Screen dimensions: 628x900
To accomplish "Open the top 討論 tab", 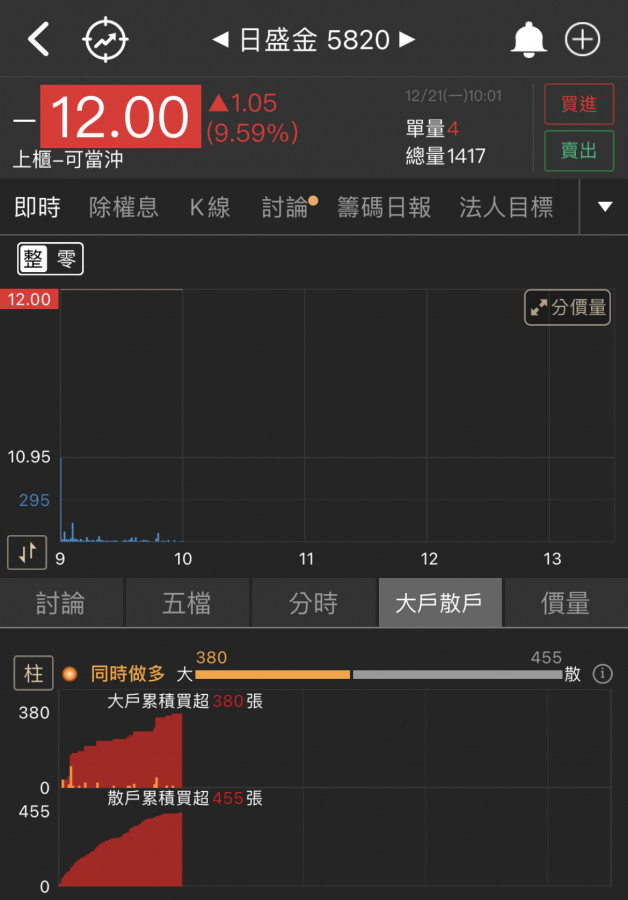I will [x=285, y=207].
